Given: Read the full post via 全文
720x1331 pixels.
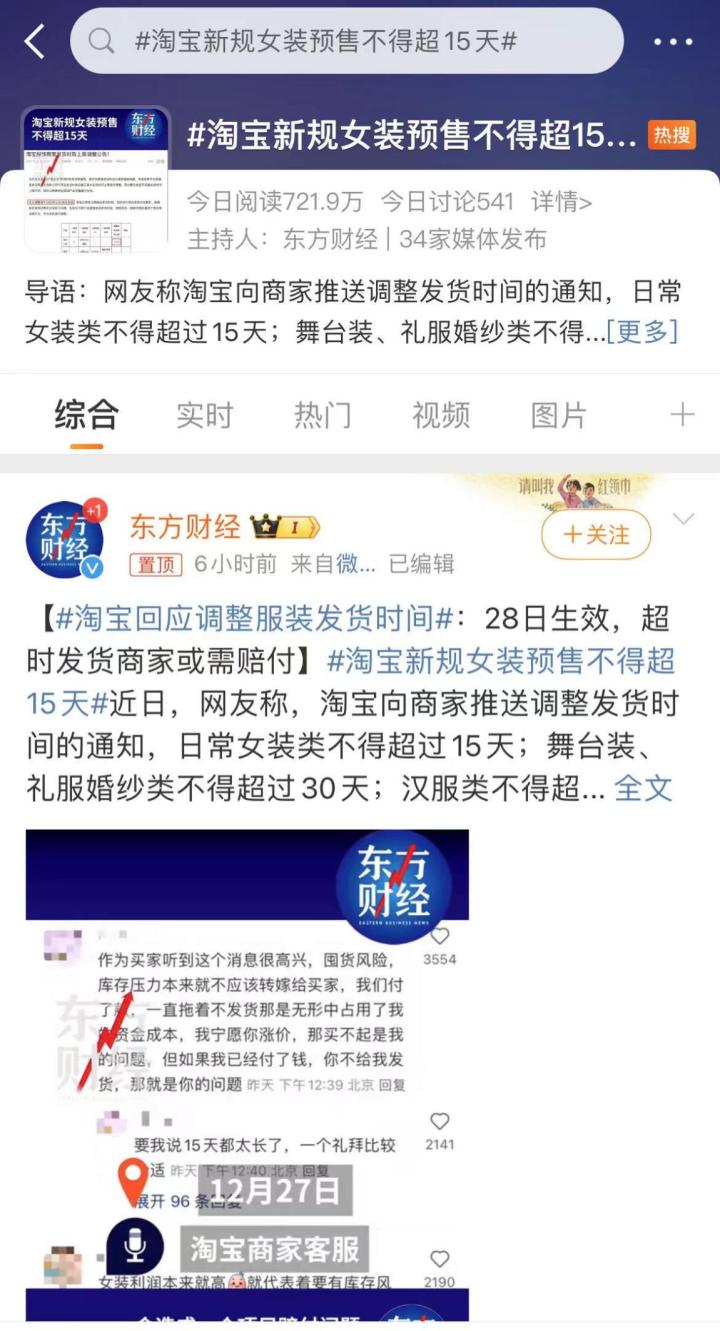Looking at the screenshot, I should click(x=642, y=788).
